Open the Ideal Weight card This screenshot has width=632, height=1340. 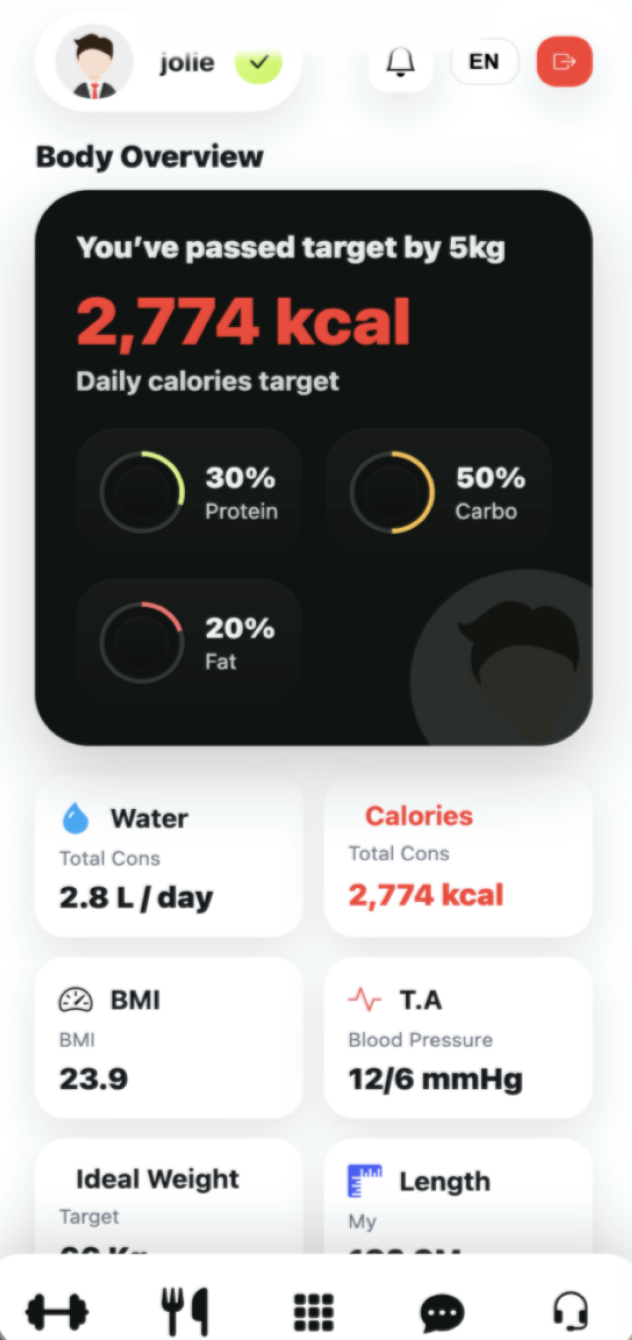click(168, 1200)
